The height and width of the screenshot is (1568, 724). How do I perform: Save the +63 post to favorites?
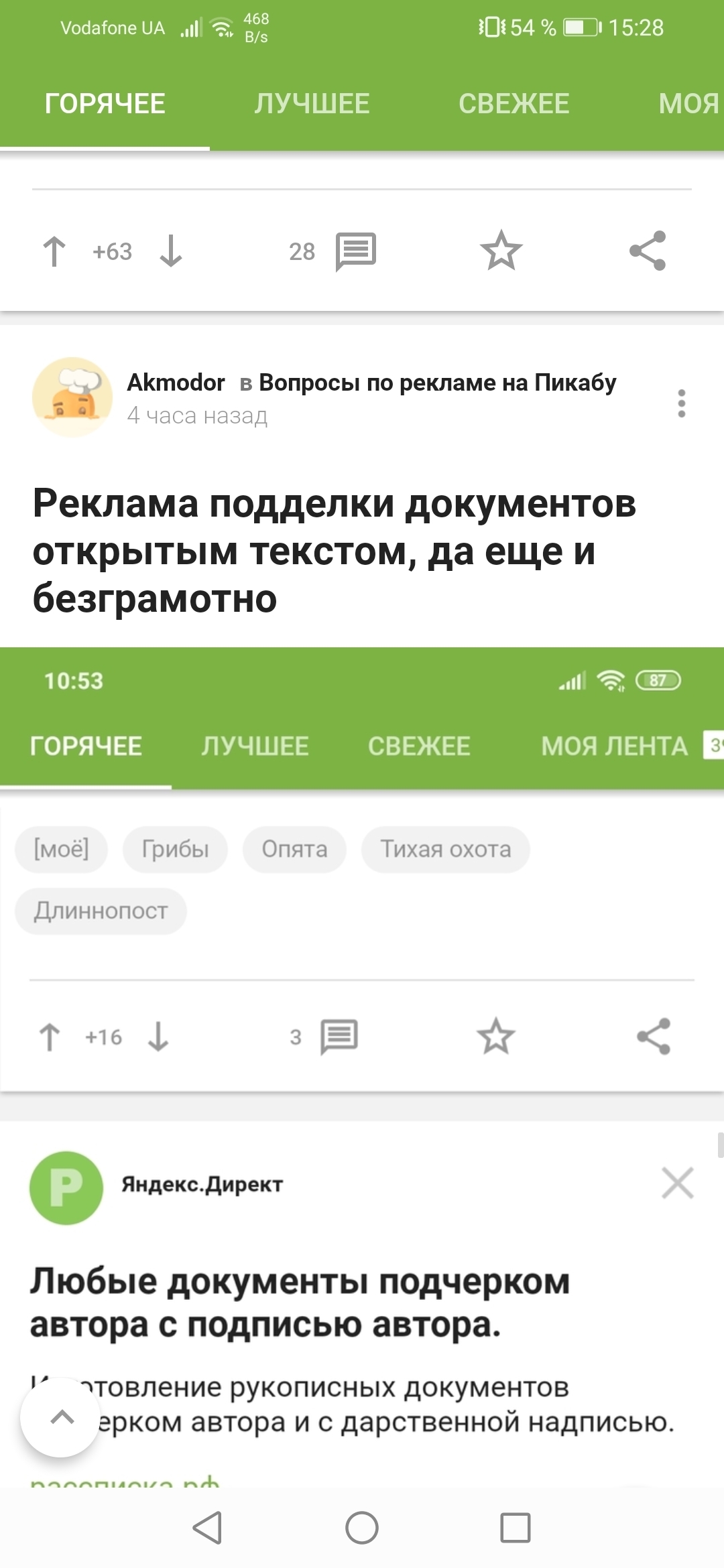(501, 251)
